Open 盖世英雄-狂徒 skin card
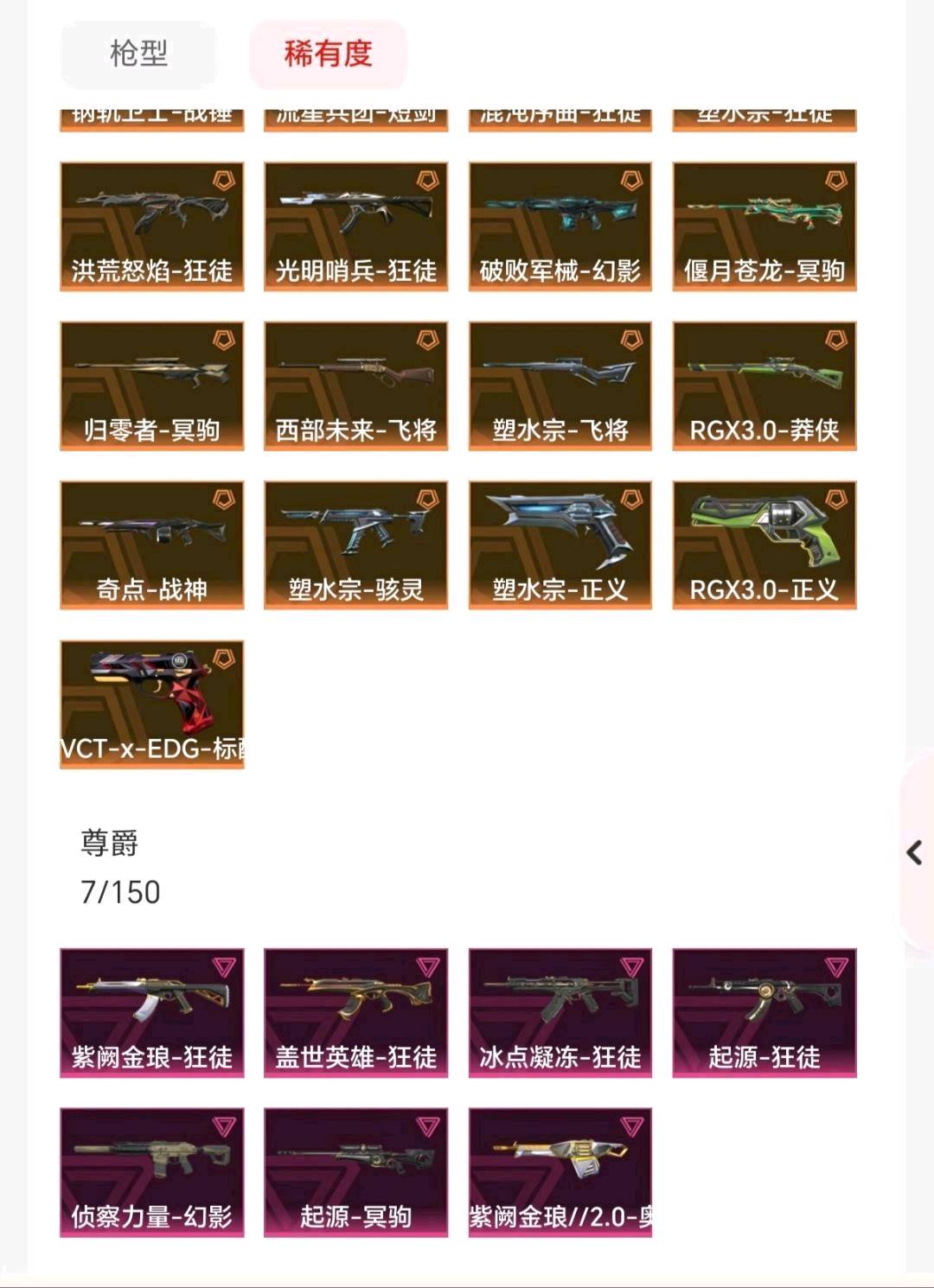The width and height of the screenshot is (934, 1288). pos(356,1013)
